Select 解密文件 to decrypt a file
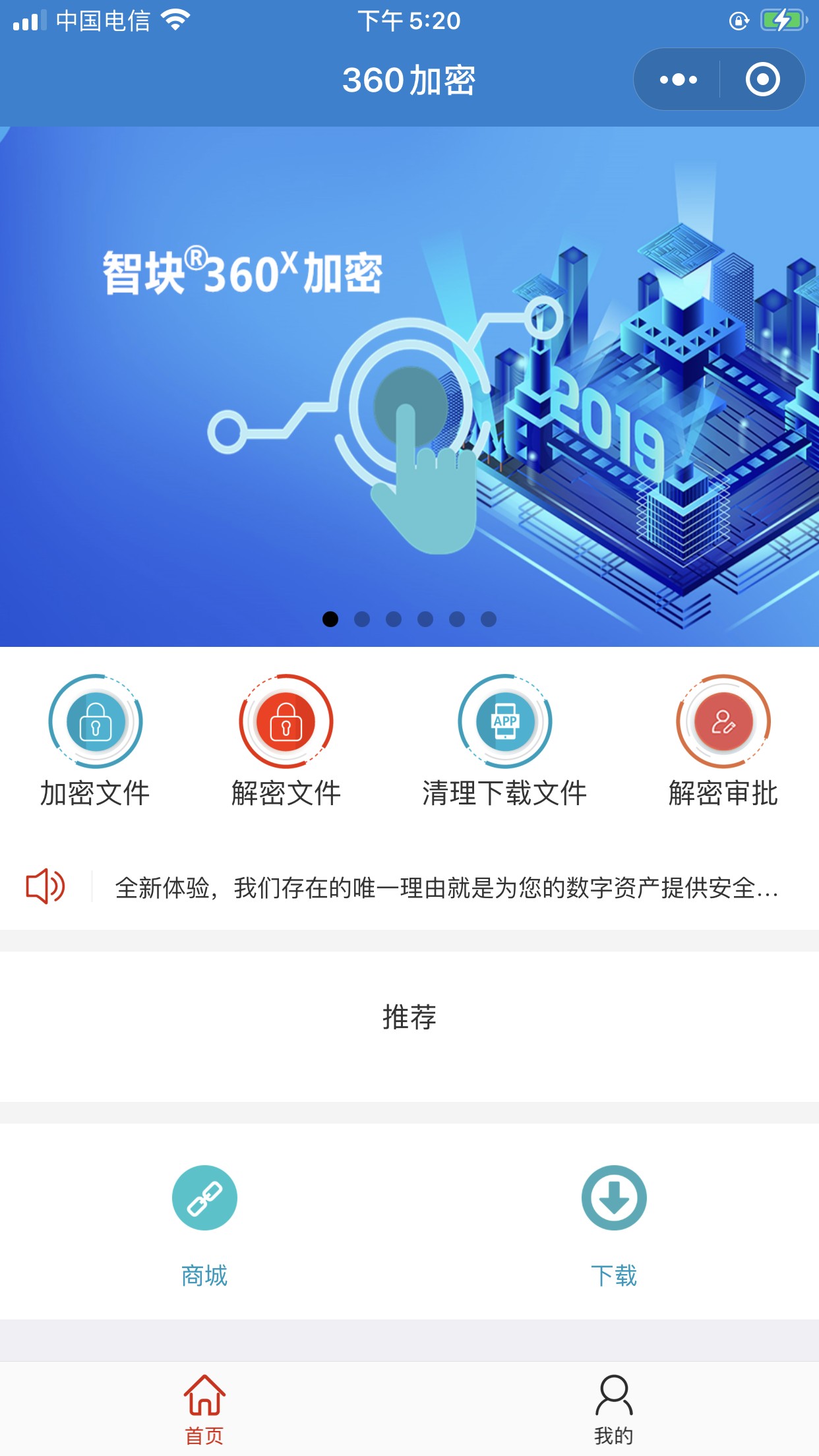Image resolution: width=819 pixels, height=1456 pixels. (286, 740)
